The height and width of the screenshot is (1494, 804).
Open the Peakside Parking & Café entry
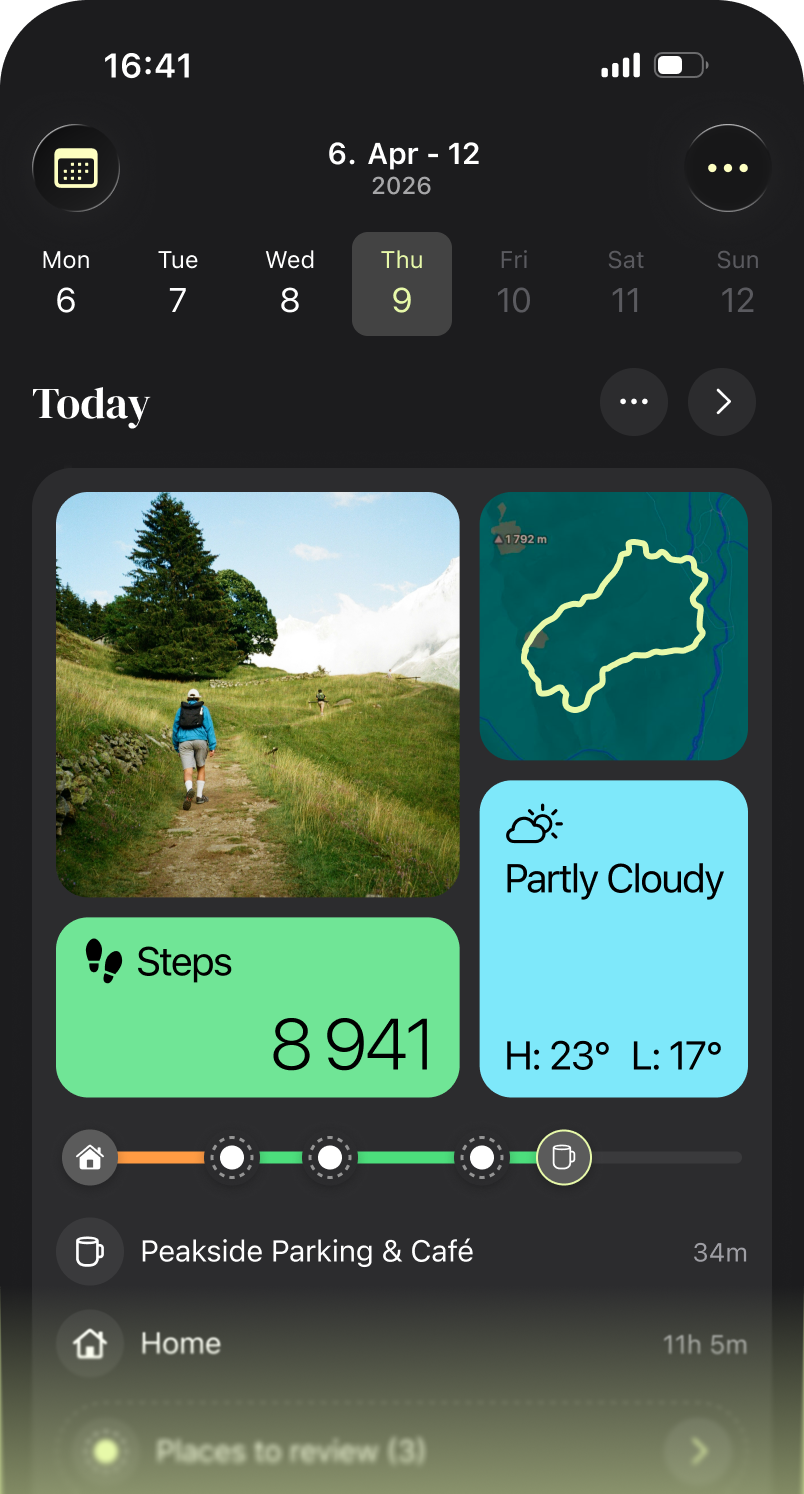pos(400,1252)
